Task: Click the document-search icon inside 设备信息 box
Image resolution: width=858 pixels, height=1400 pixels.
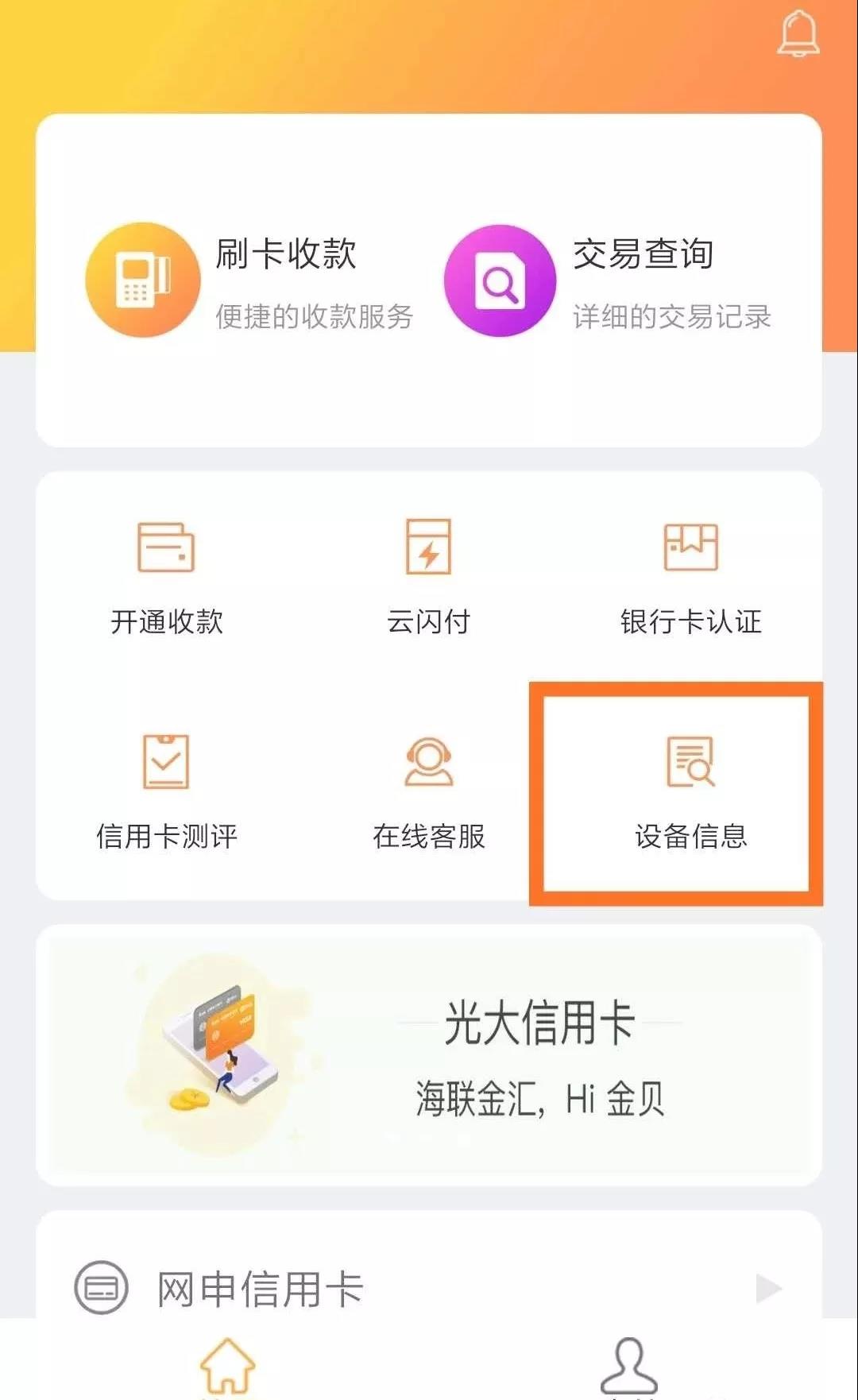Action: click(x=690, y=760)
